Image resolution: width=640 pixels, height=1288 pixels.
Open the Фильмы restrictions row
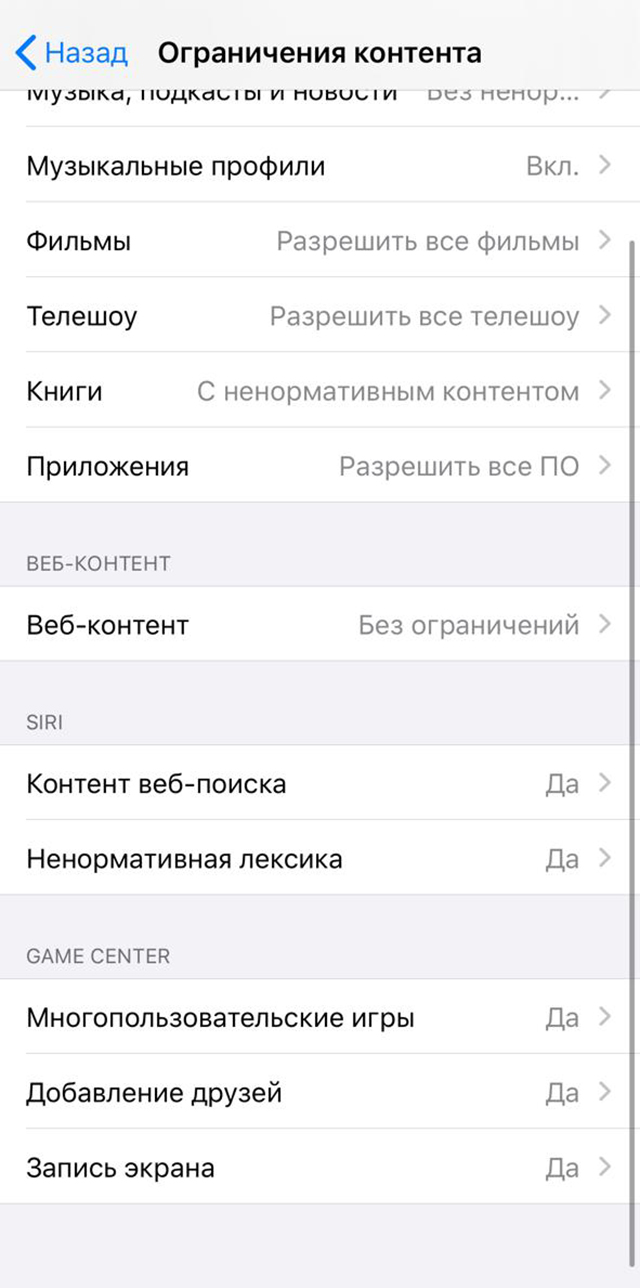point(318,241)
